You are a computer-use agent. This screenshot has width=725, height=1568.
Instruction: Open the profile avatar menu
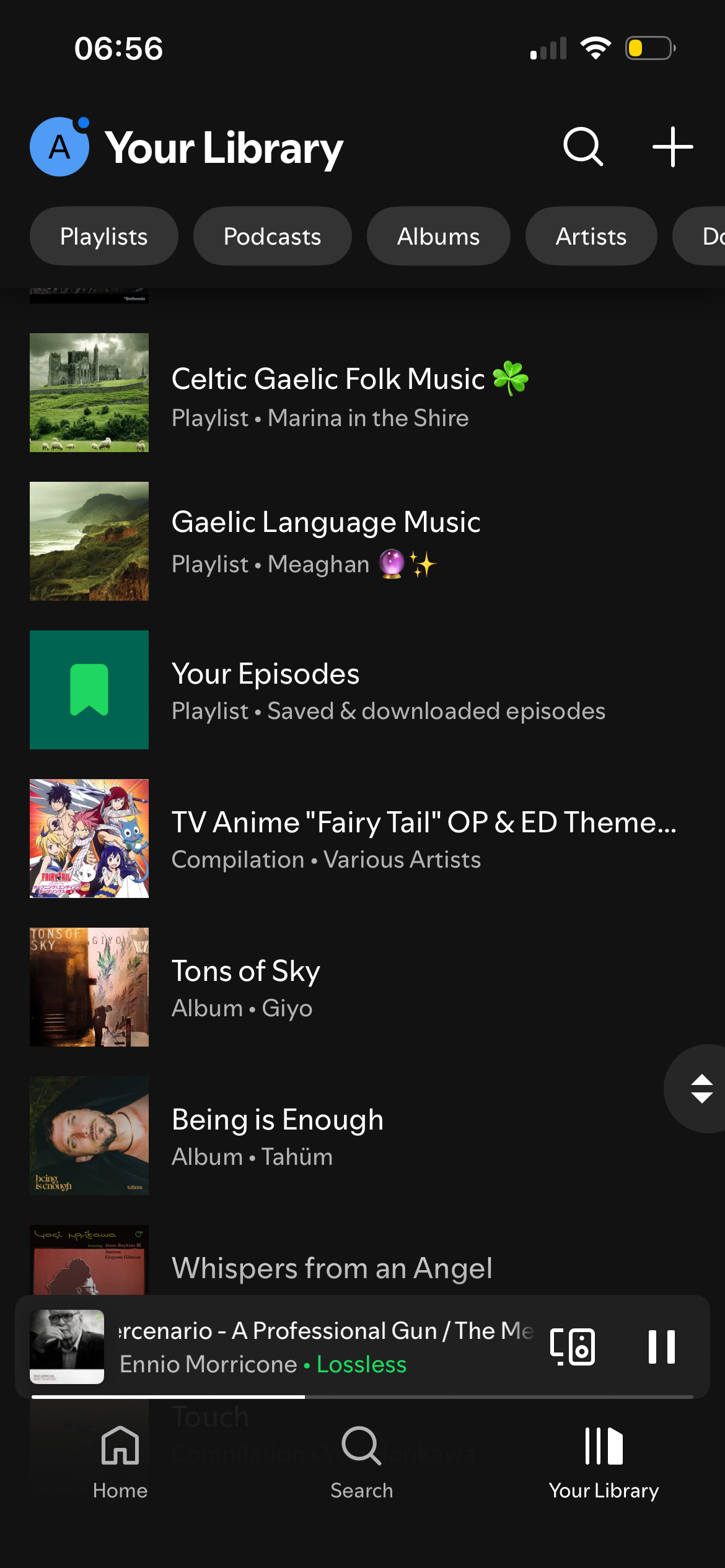coord(59,147)
